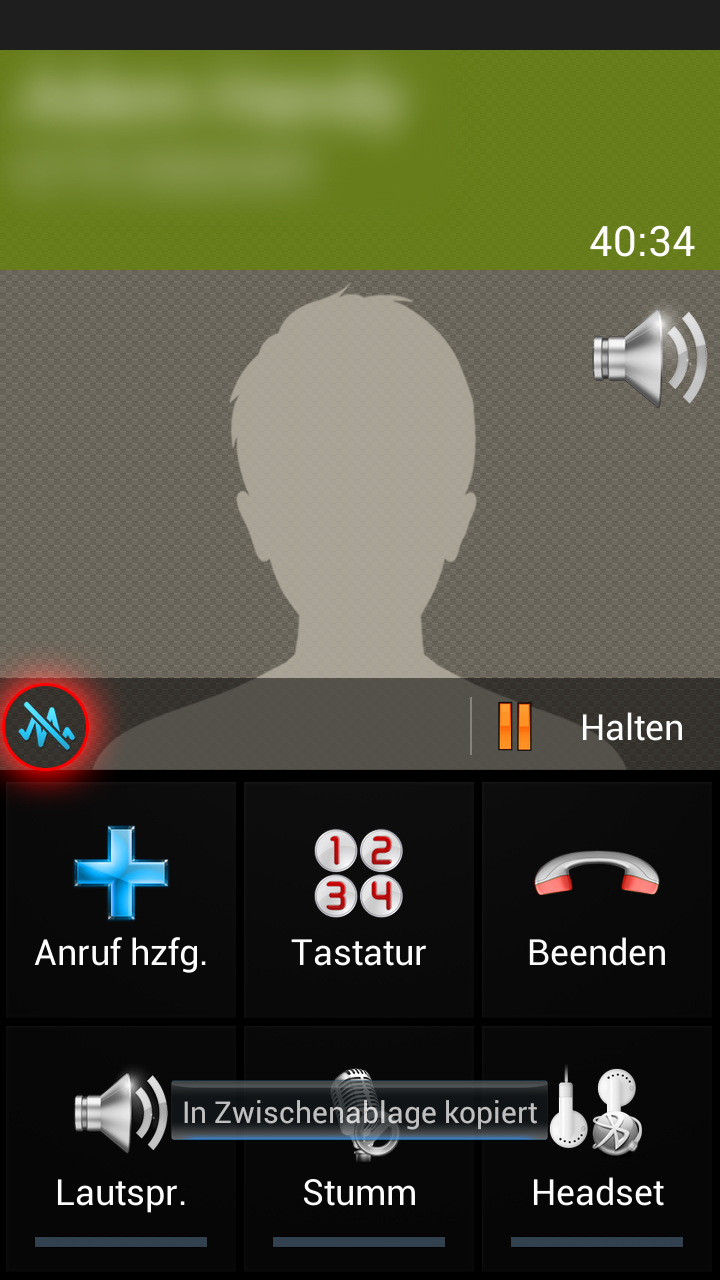This screenshot has width=720, height=1280.
Task: Mute the microphone with Stumm
Action: [359, 1148]
